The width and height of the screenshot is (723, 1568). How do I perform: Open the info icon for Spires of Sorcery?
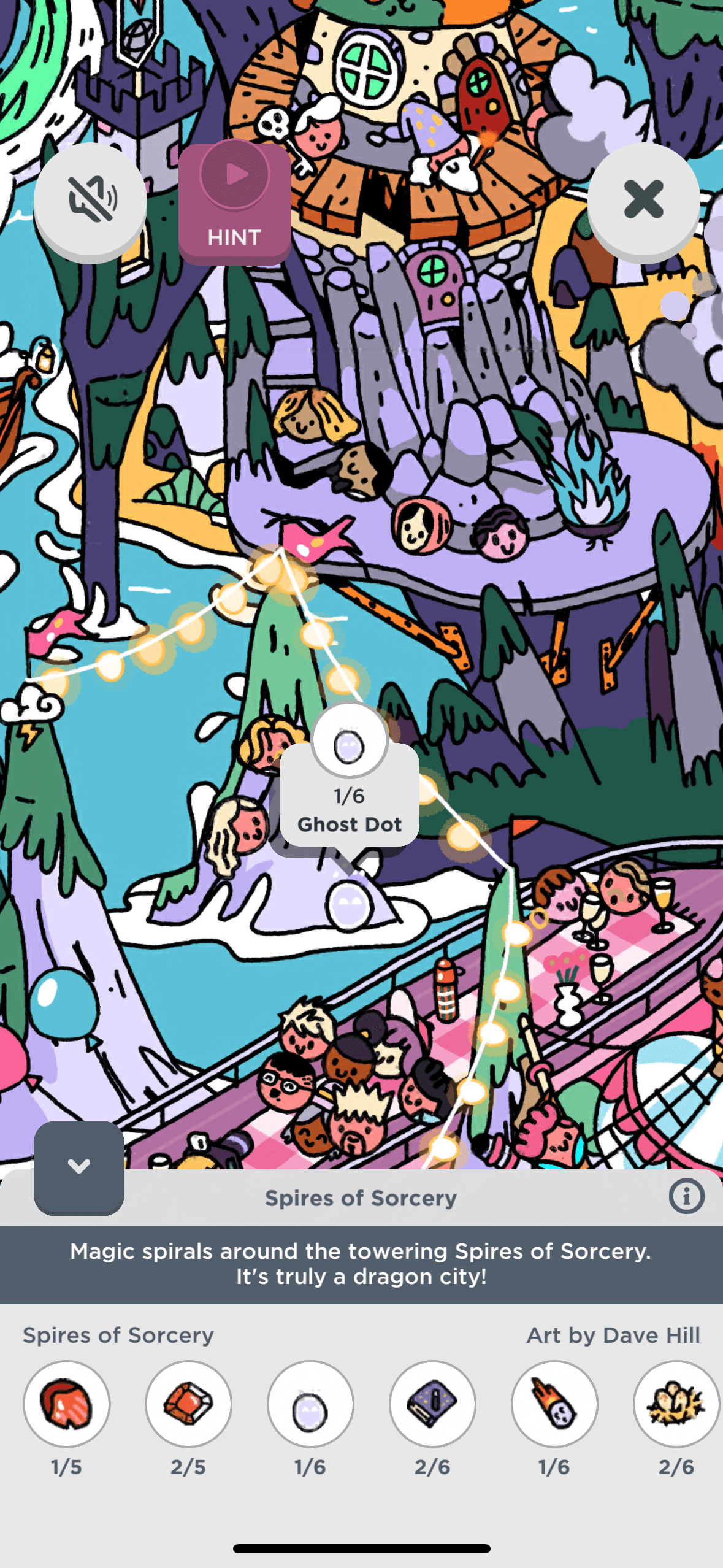point(686,1196)
